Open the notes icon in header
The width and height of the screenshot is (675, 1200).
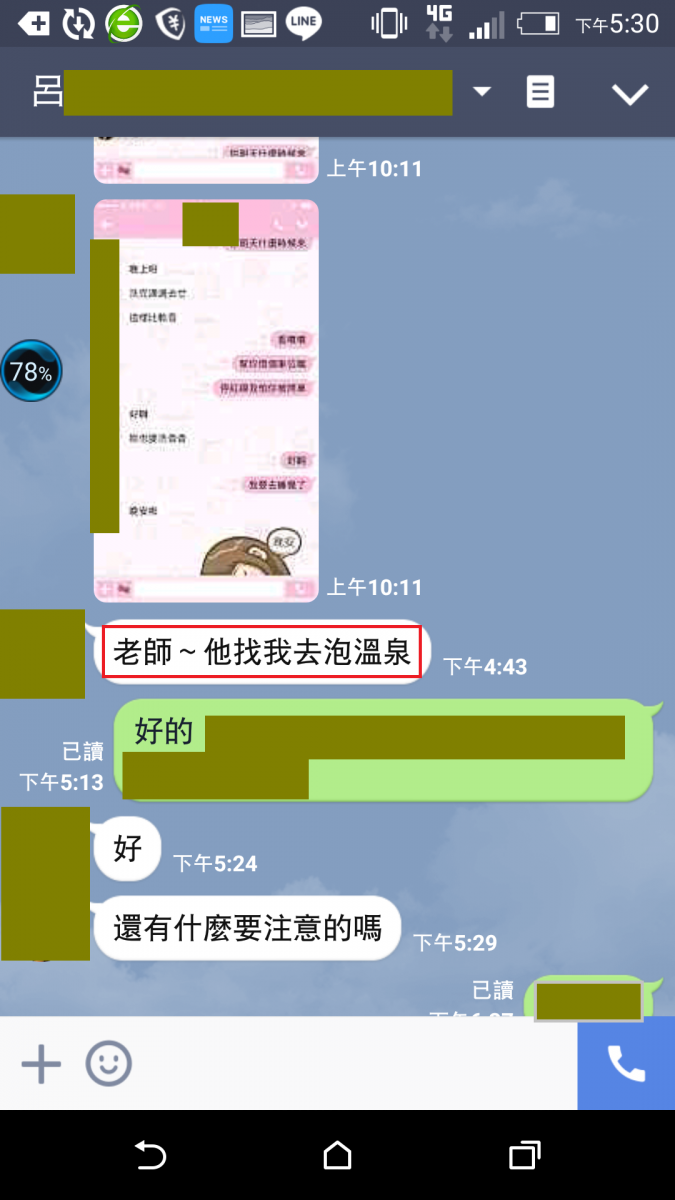click(x=540, y=93)
